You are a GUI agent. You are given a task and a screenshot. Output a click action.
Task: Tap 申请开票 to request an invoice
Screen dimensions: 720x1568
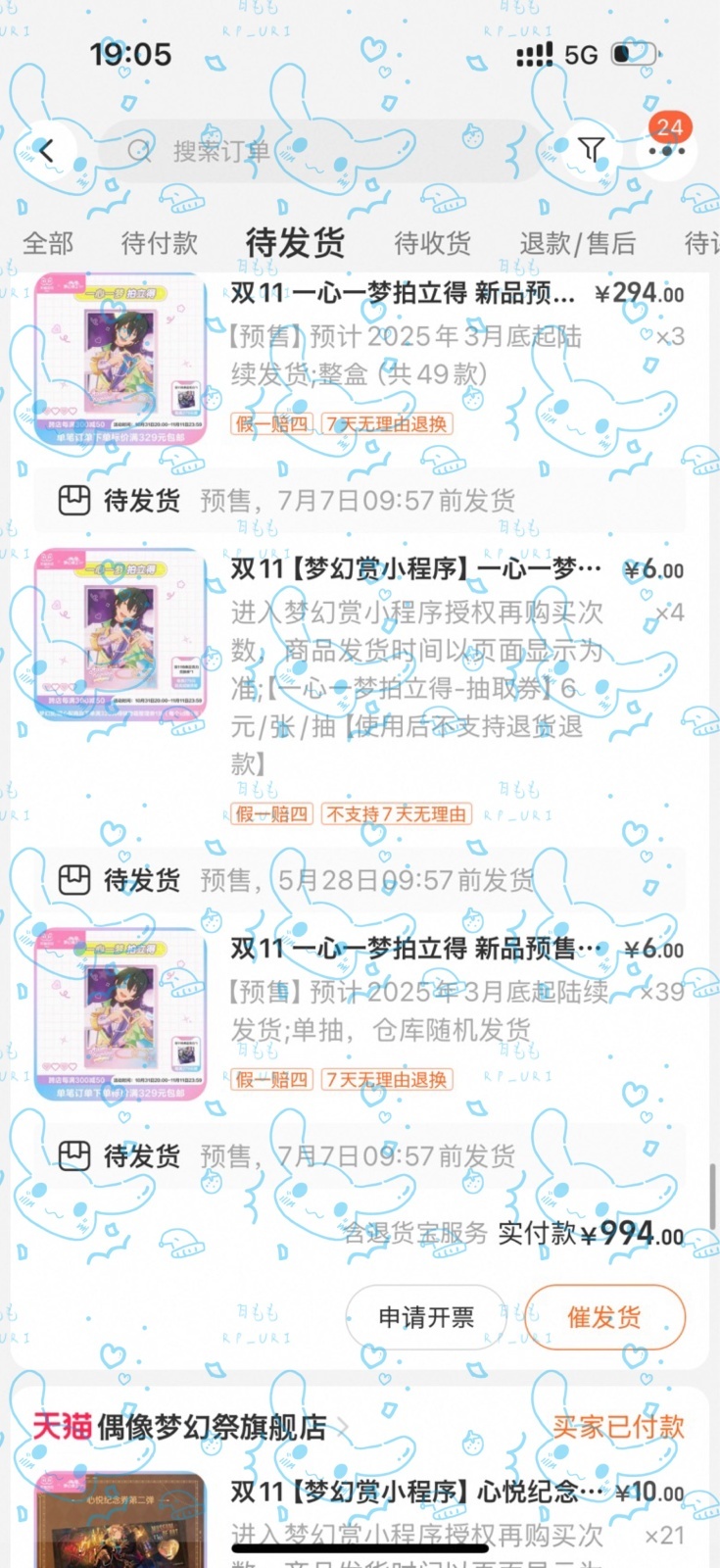pyautogui.click(x=426, y=1317)
